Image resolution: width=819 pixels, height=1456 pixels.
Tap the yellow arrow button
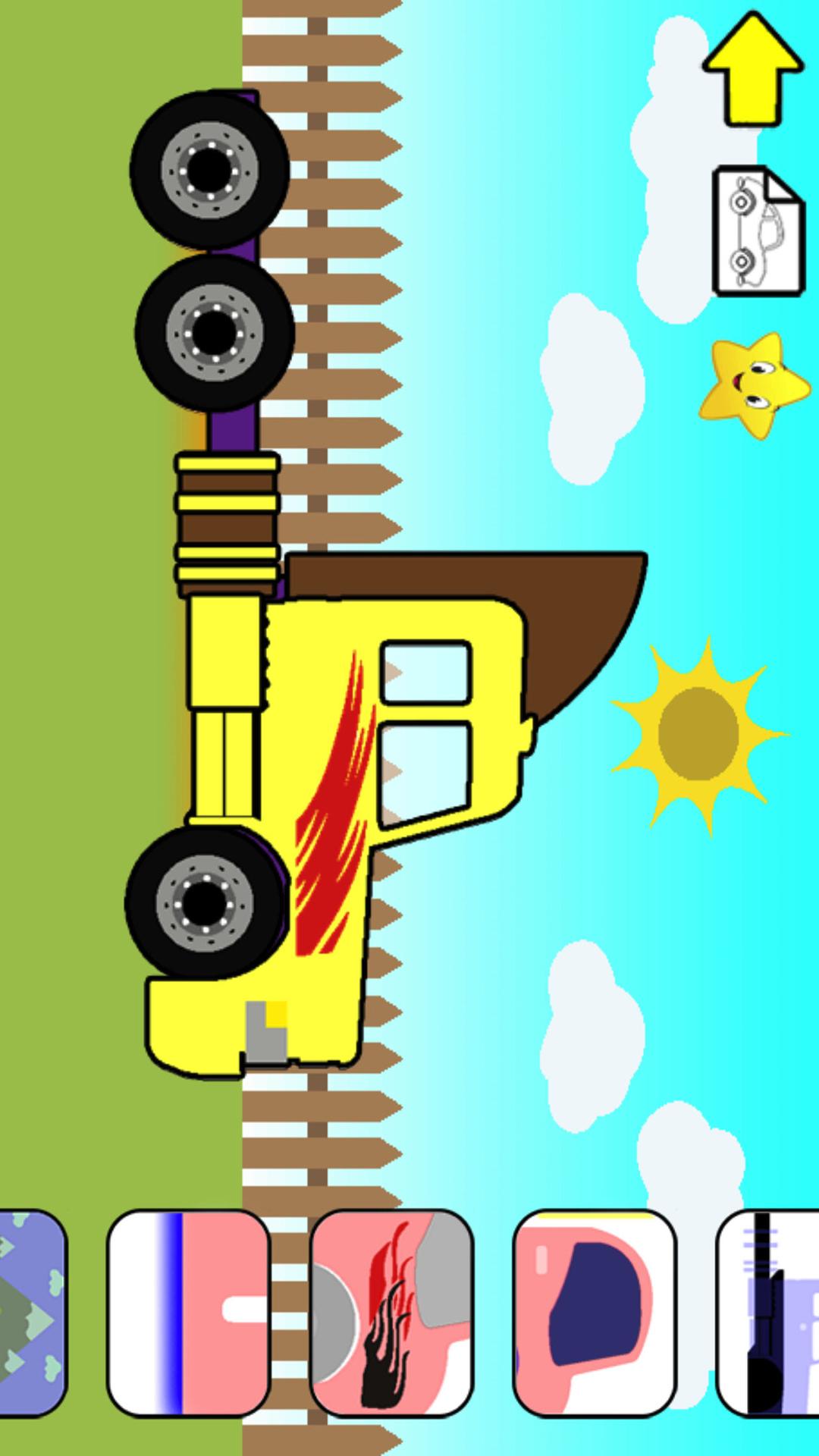click(x=753, y=71)
